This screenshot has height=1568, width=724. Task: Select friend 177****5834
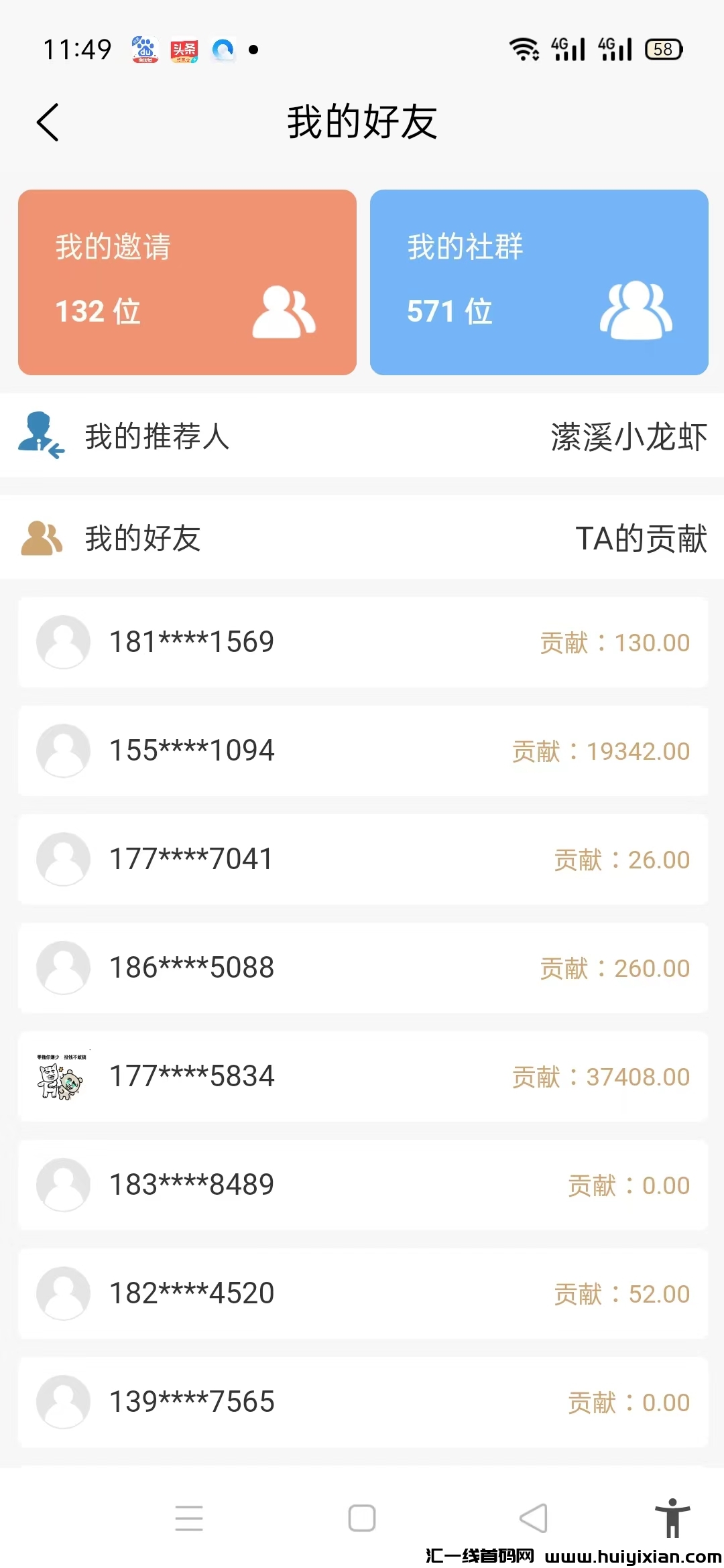(363, 1076)
